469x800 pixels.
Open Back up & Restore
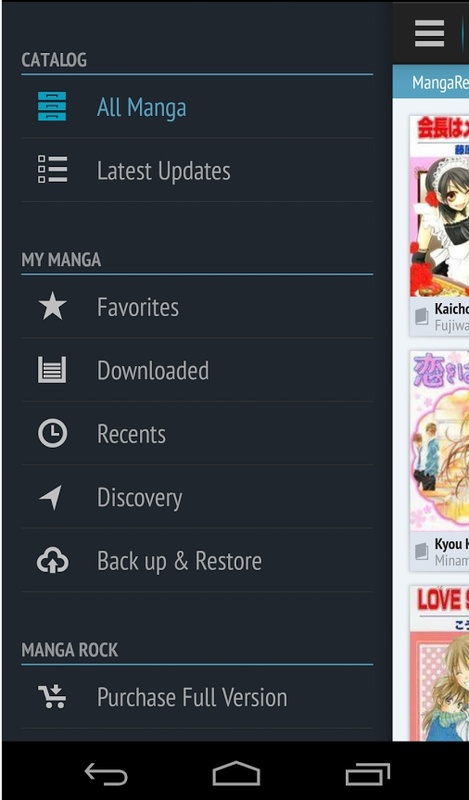197,560
